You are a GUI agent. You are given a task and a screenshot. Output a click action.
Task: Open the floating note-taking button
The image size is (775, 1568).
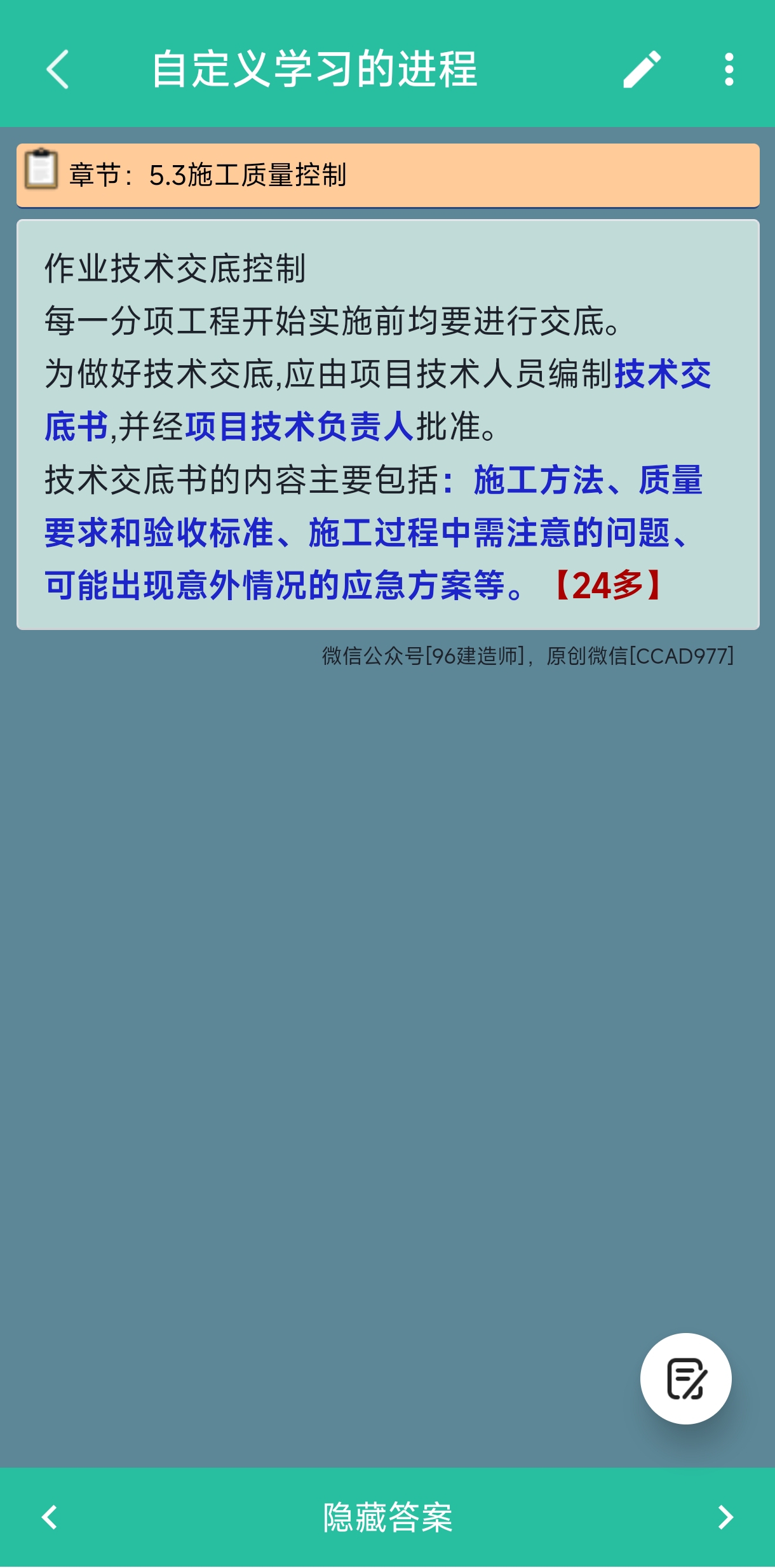point(685,1378)
